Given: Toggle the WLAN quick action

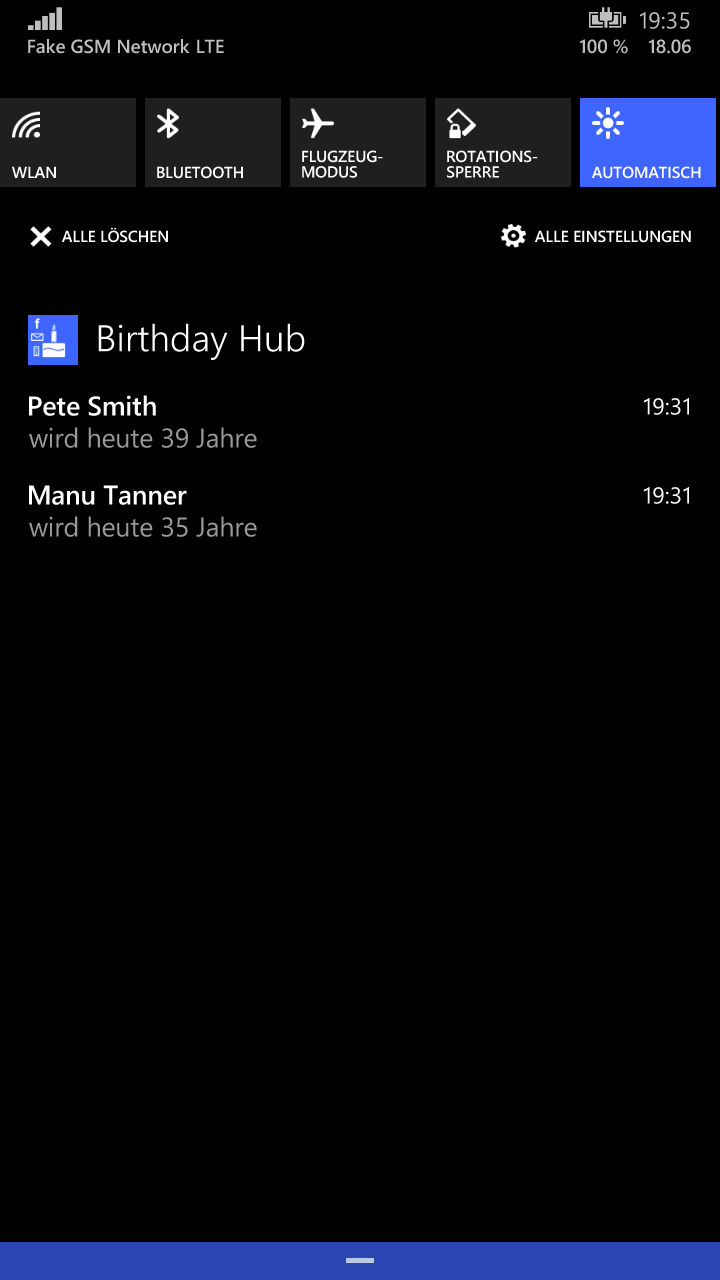Looking at the screenshot, I should (x=68, y=143).
